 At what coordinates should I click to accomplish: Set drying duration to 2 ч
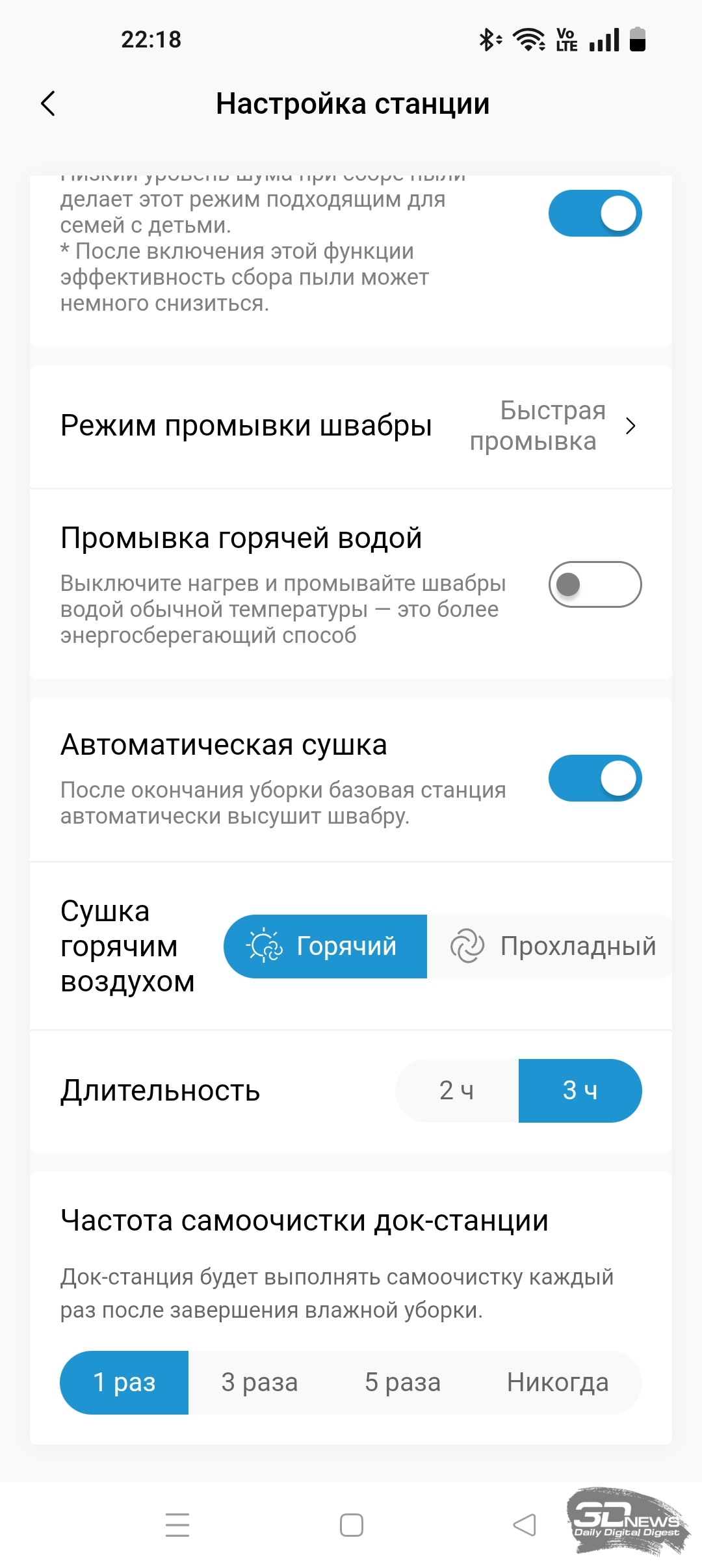click(457, 1091)
